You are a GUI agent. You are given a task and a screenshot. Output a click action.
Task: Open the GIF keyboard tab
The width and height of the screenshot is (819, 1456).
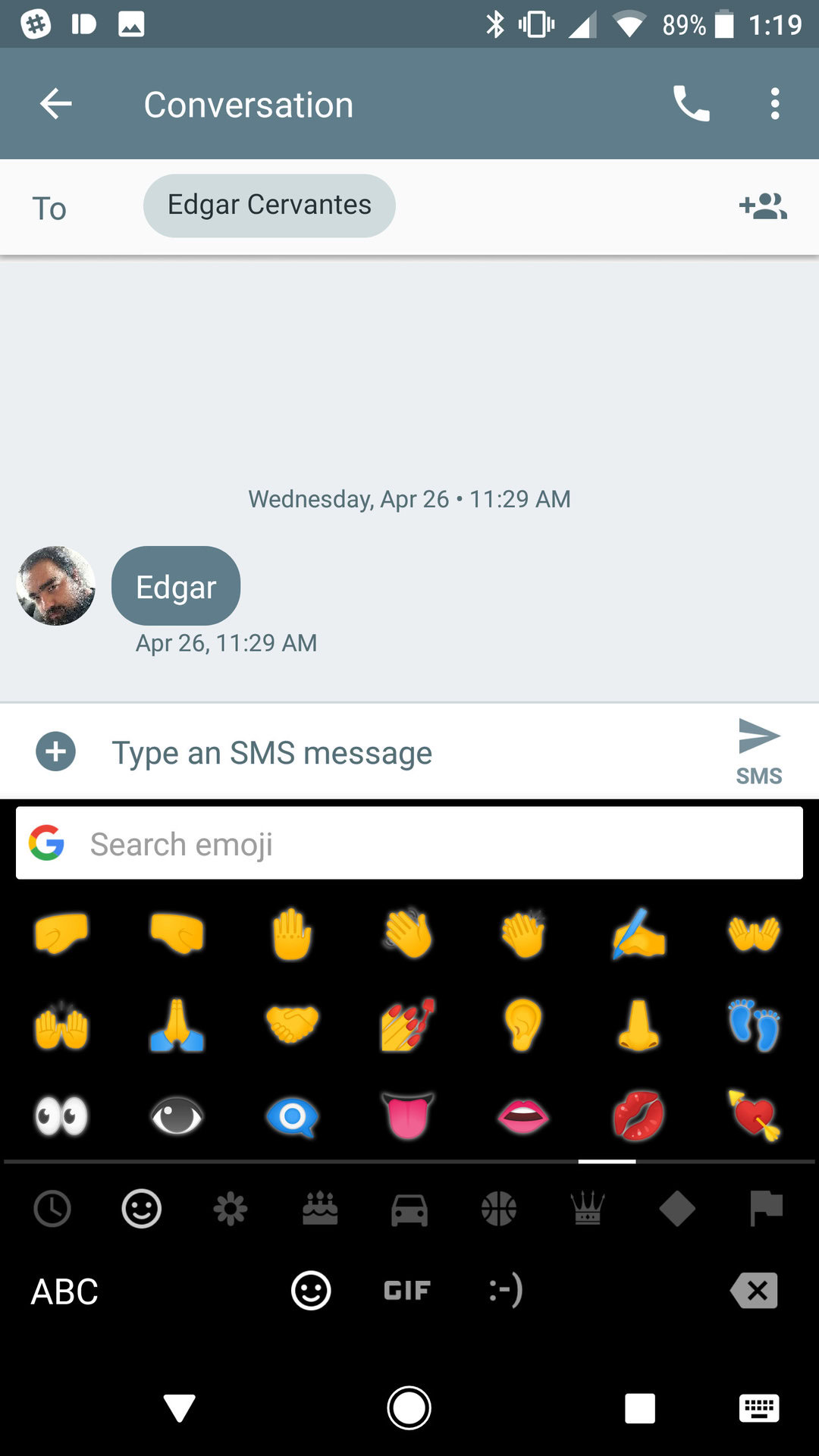[407, 1290]
